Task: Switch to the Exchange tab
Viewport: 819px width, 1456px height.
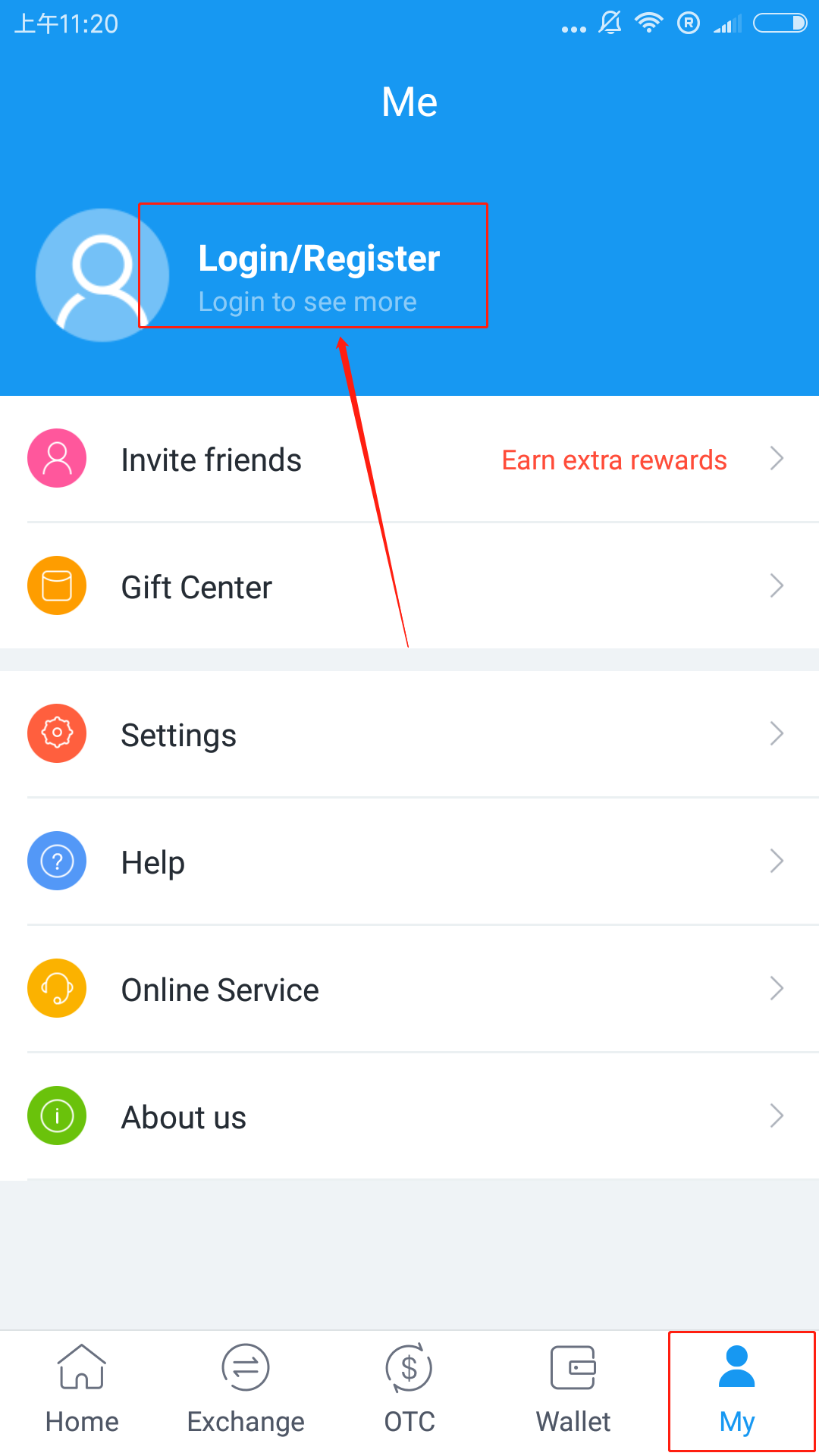Action: [x=246, y=1391]
